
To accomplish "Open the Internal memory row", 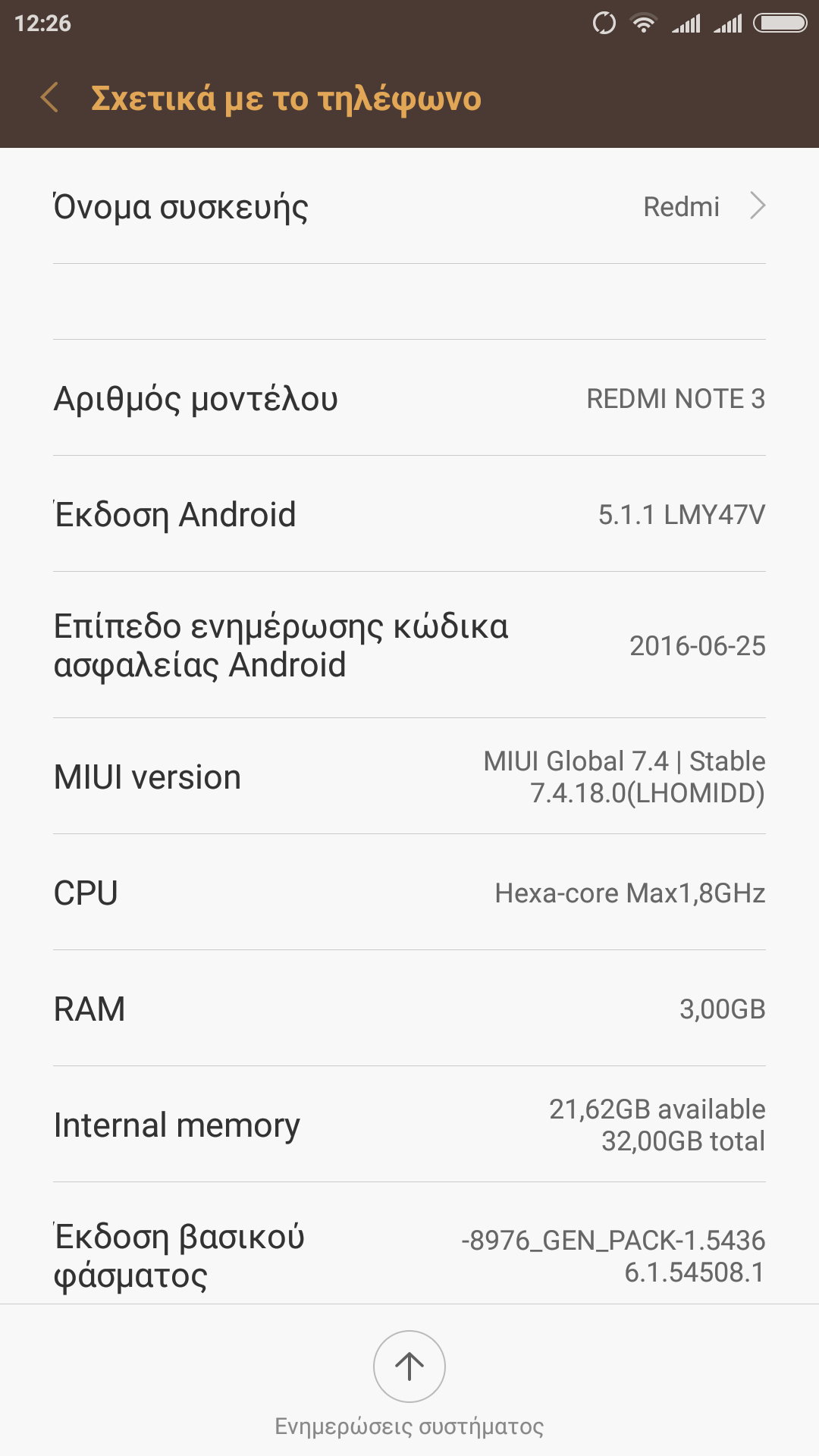I will [x=409, y=1125].
